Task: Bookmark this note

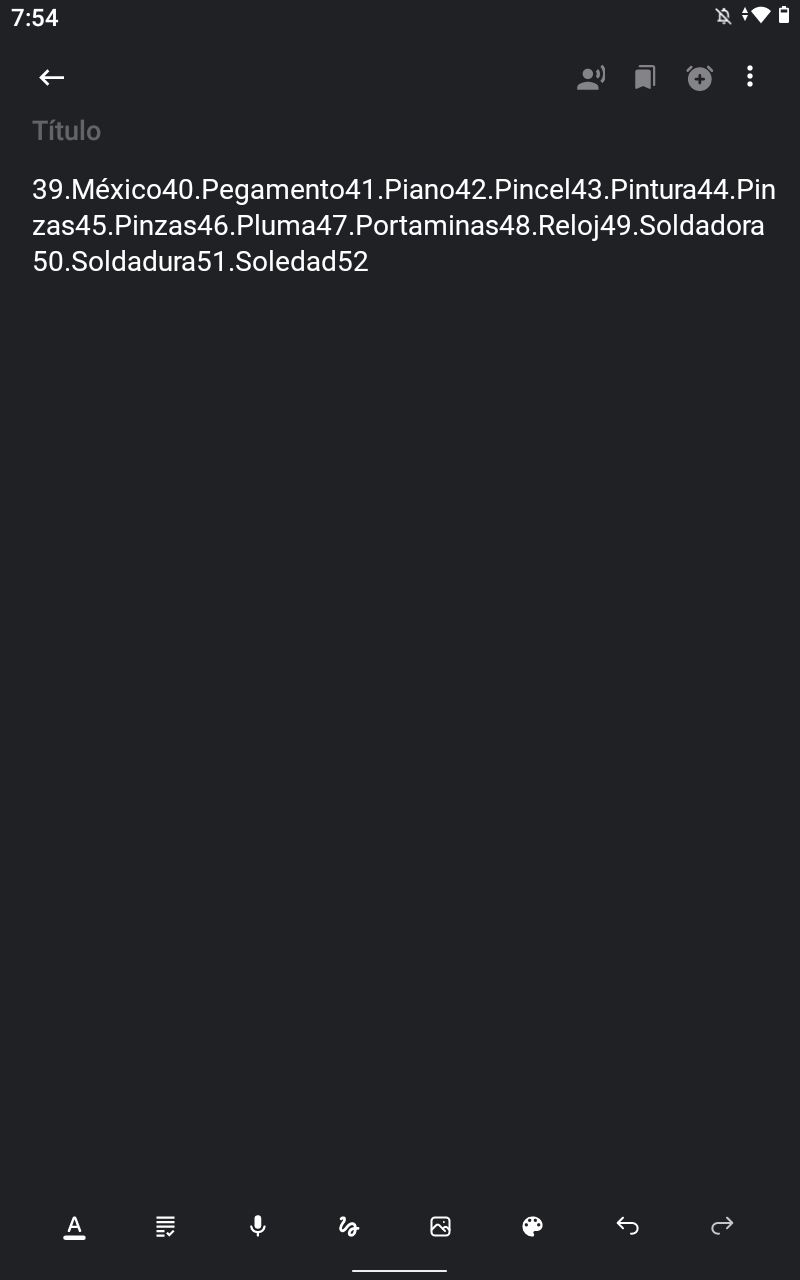Action: [x=645, y=78]
